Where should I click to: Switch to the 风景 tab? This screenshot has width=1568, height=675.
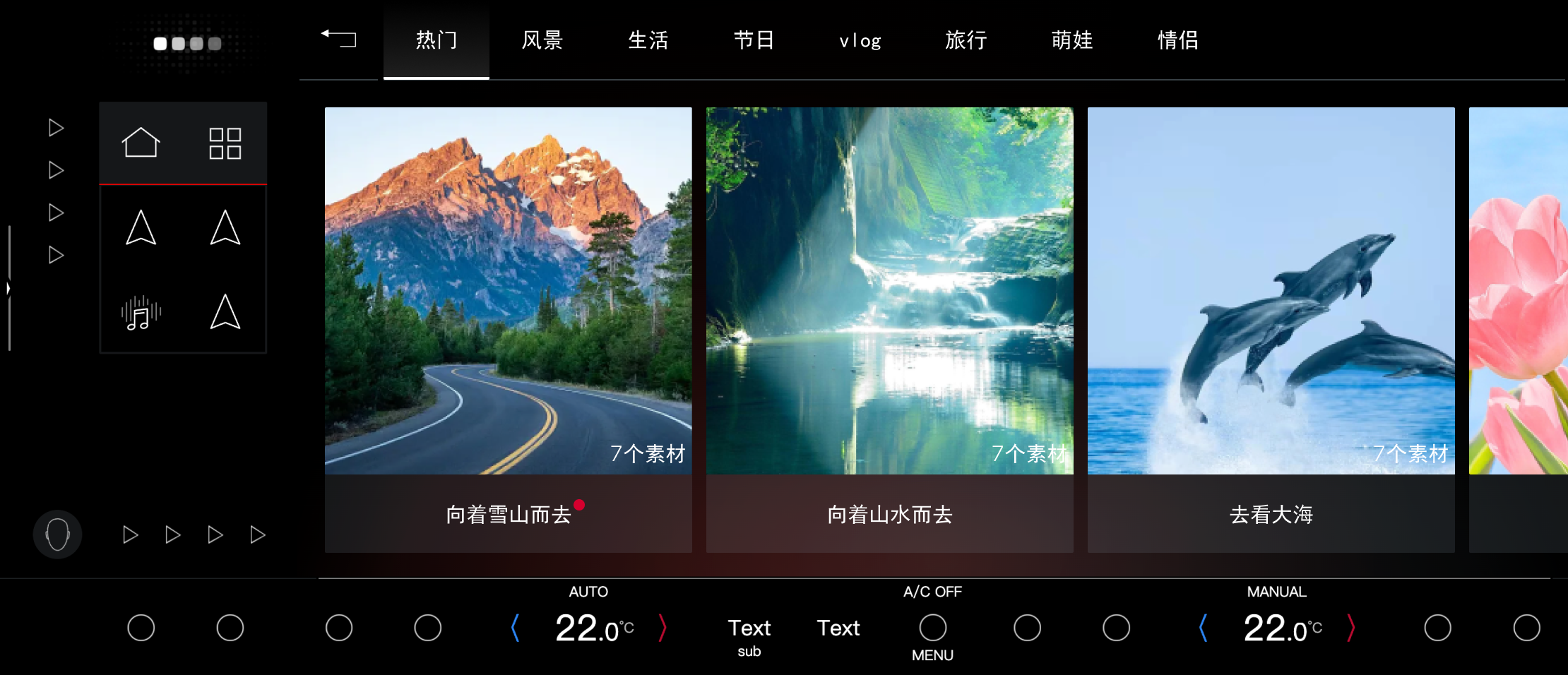[542, 40]
